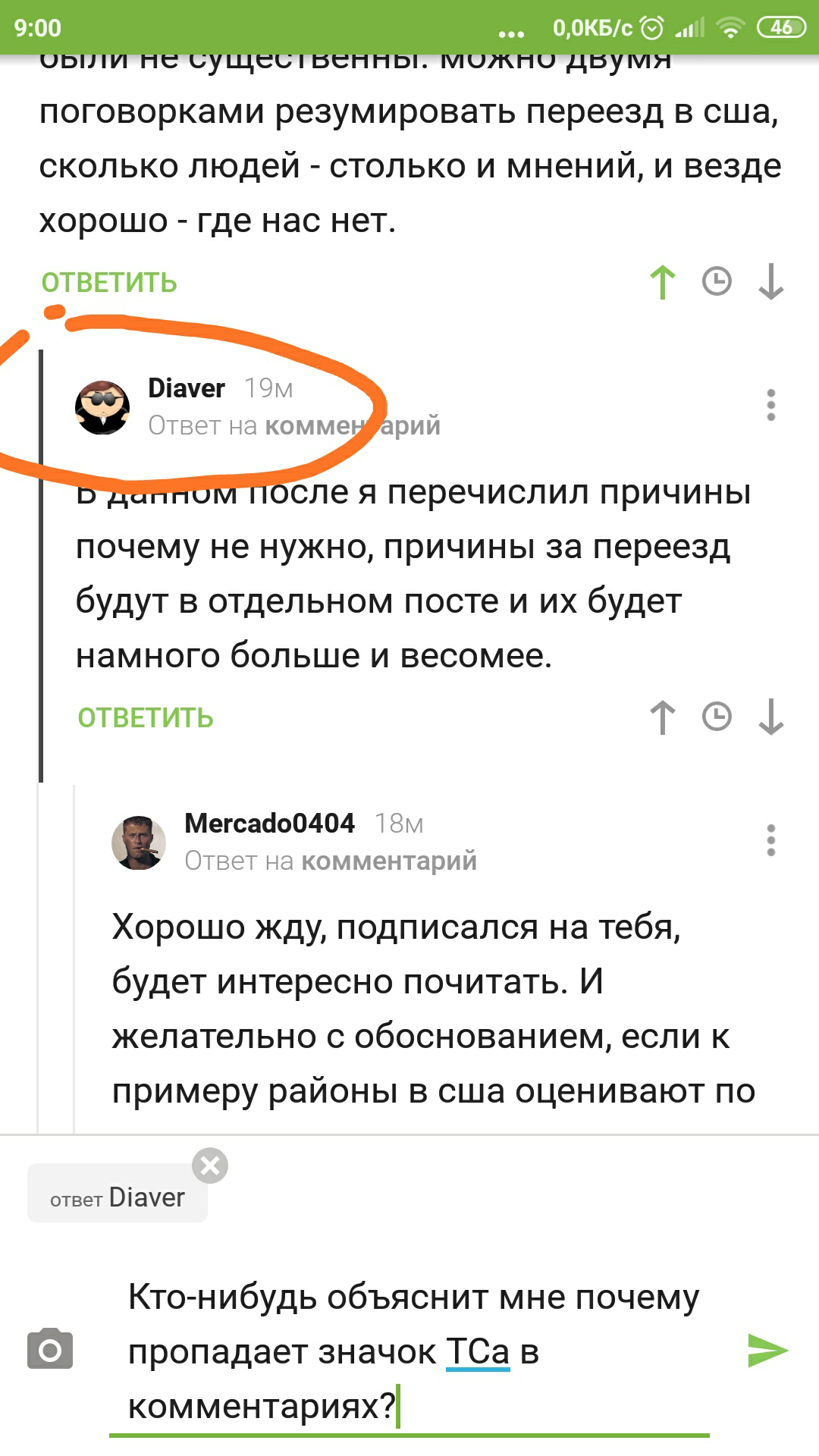Downvote the top comment
This screenshot has height=1456, width=819.
(x=770, y=282)
